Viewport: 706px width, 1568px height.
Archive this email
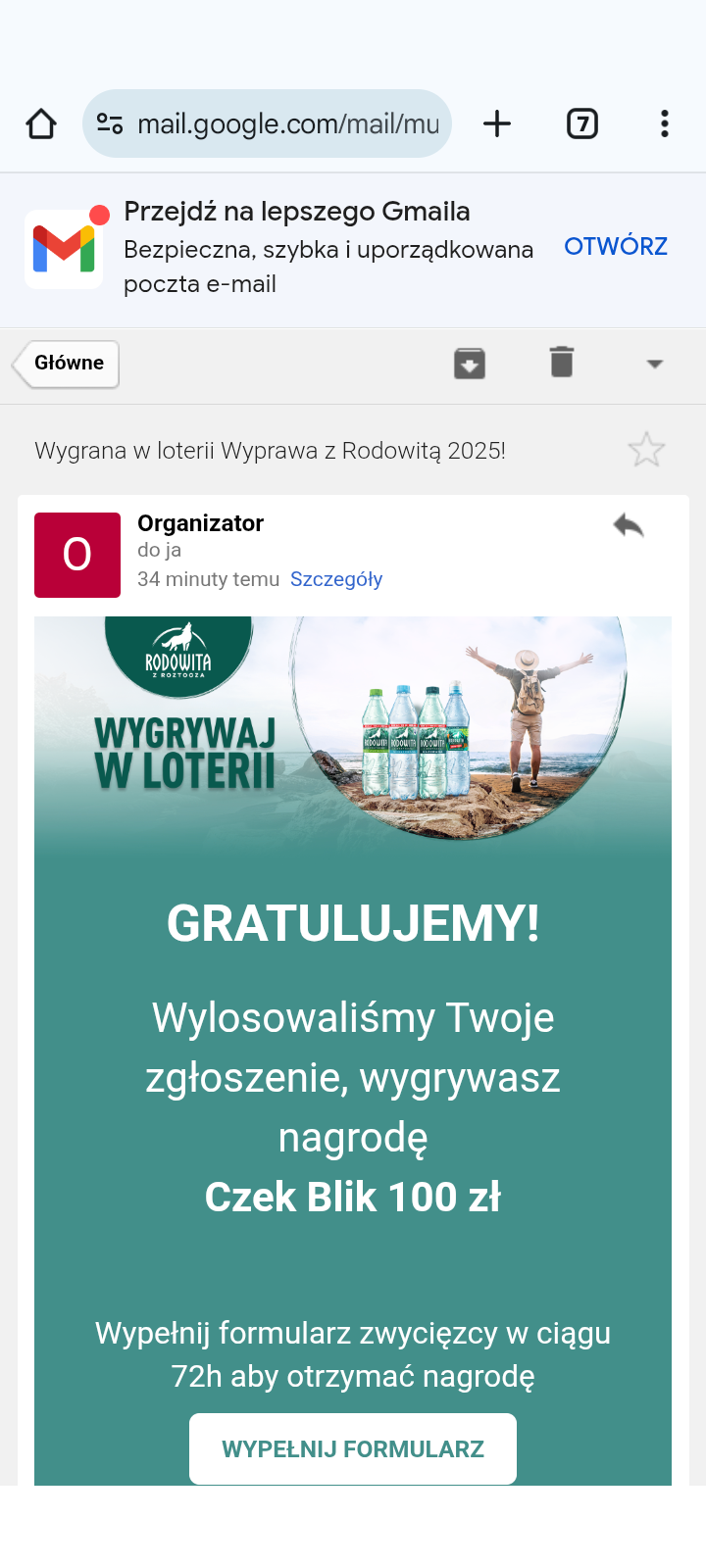tap(470, 364)
